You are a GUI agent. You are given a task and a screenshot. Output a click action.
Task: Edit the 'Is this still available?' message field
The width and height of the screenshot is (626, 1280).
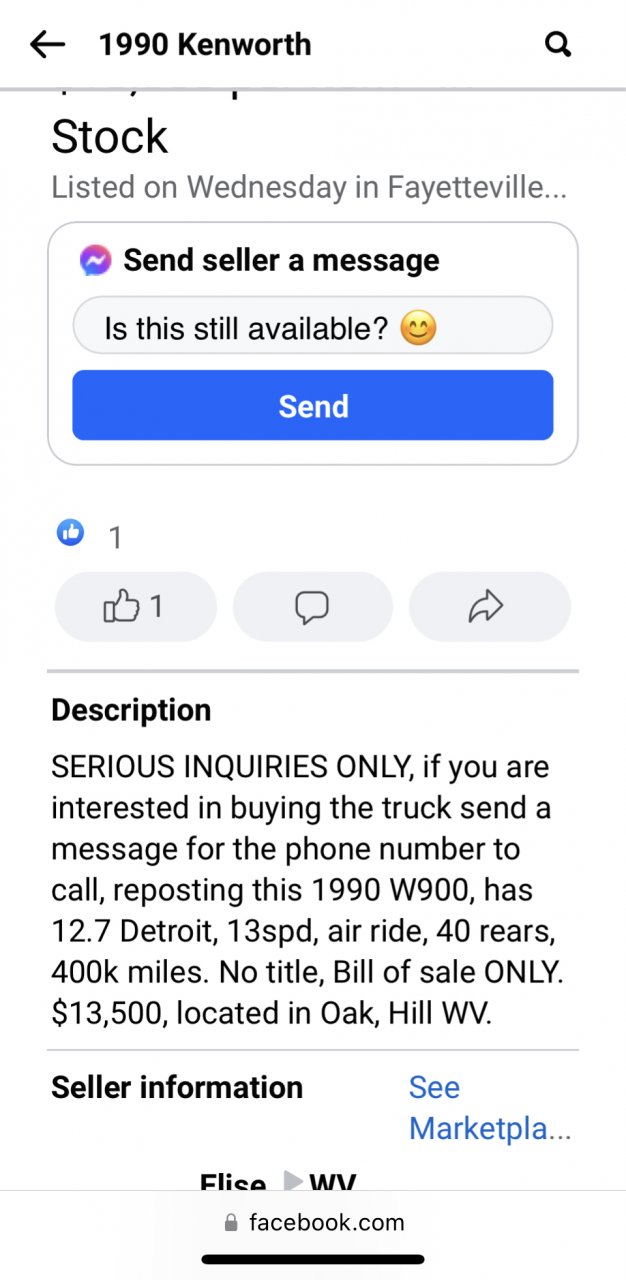pos(312,326)
